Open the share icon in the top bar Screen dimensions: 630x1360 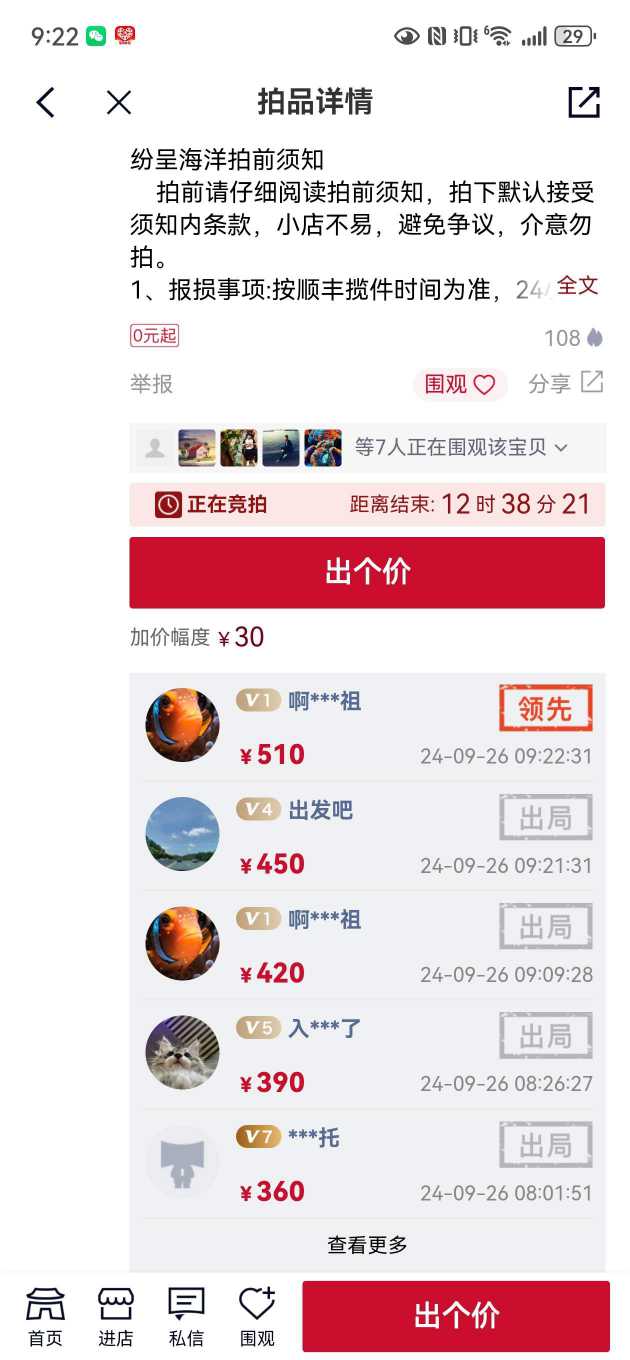[584, 102]
